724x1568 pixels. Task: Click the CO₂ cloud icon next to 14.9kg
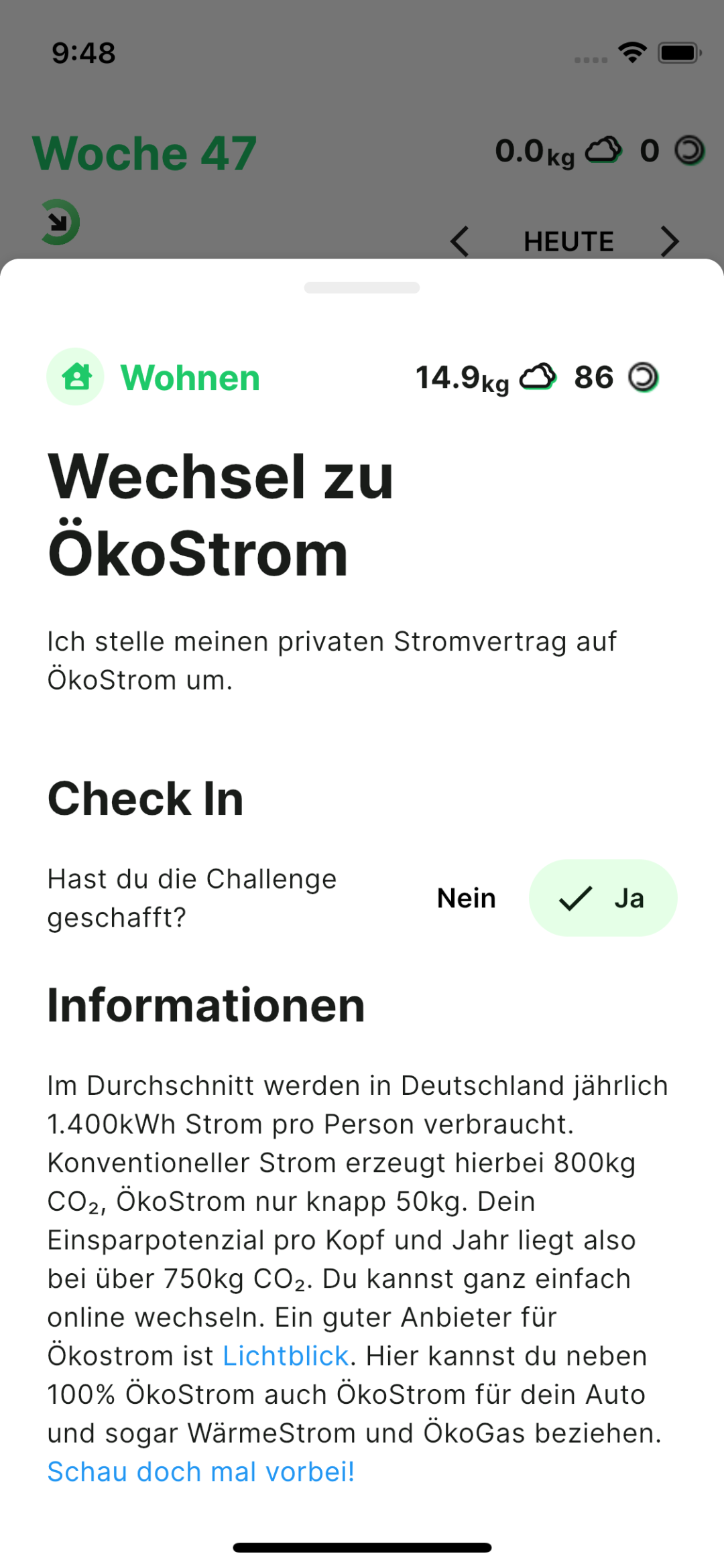536,377
